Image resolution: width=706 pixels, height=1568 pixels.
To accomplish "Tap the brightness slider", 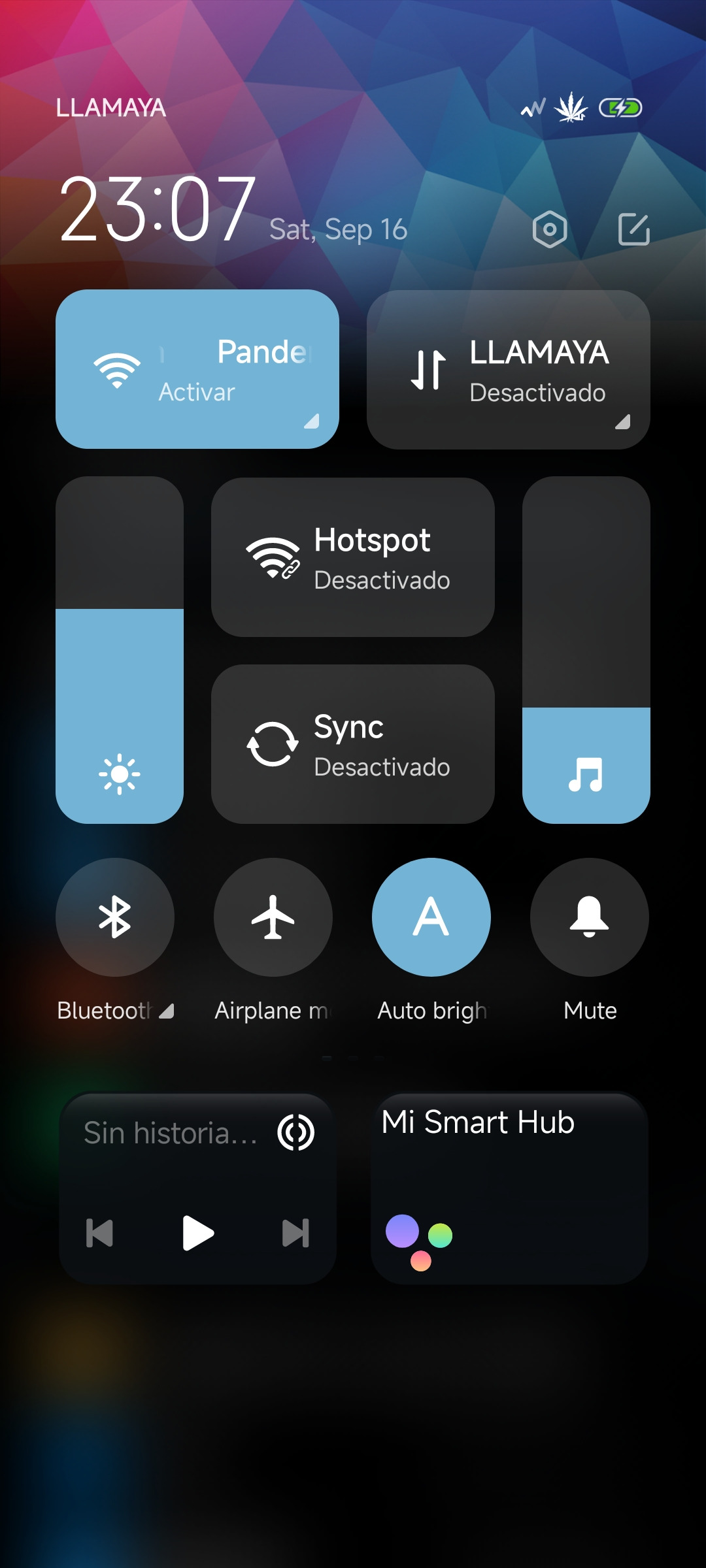I will click(x=120, y=650).
